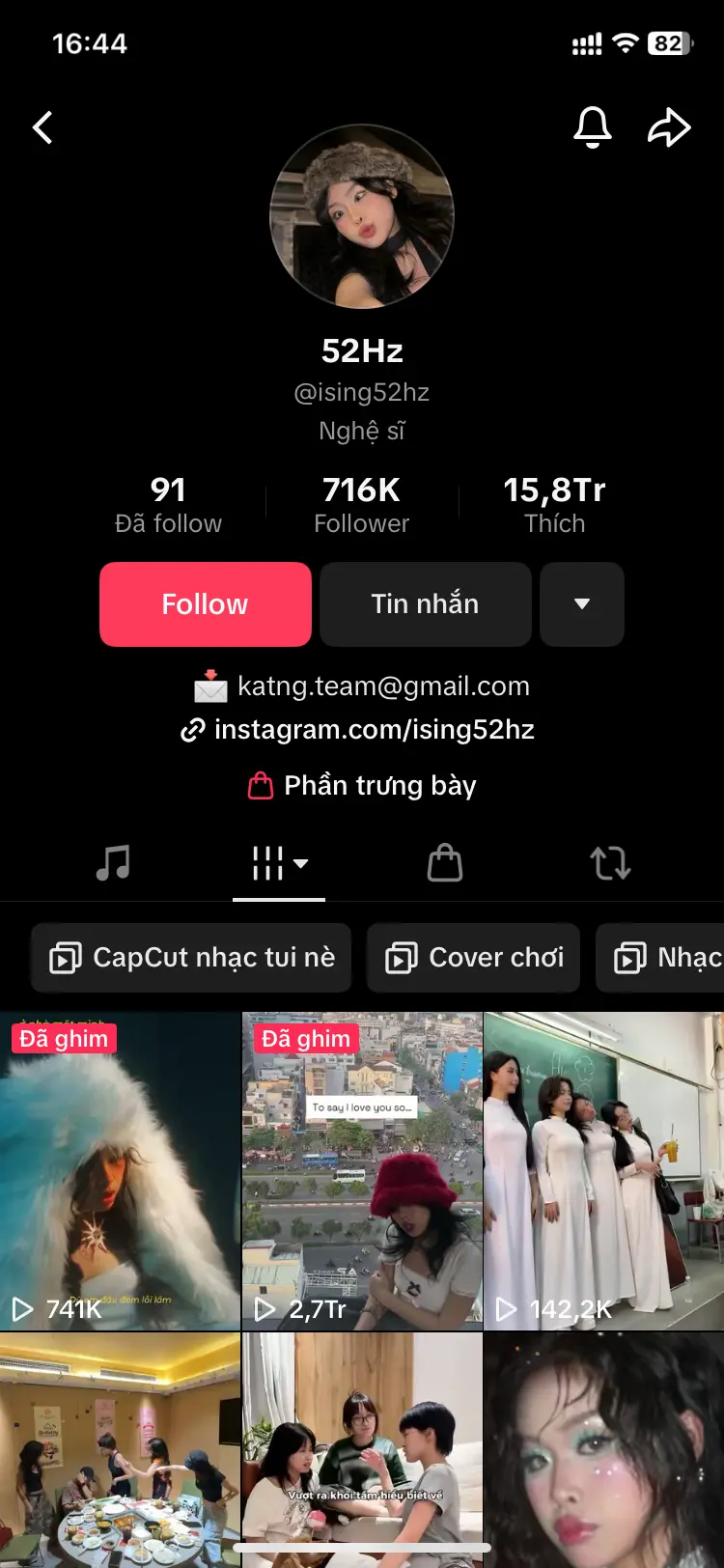Image resolution: width=724 pixels, height=1568 pixels.
Task: Open the Cover chơi playlist
Action: click(473, 958)
